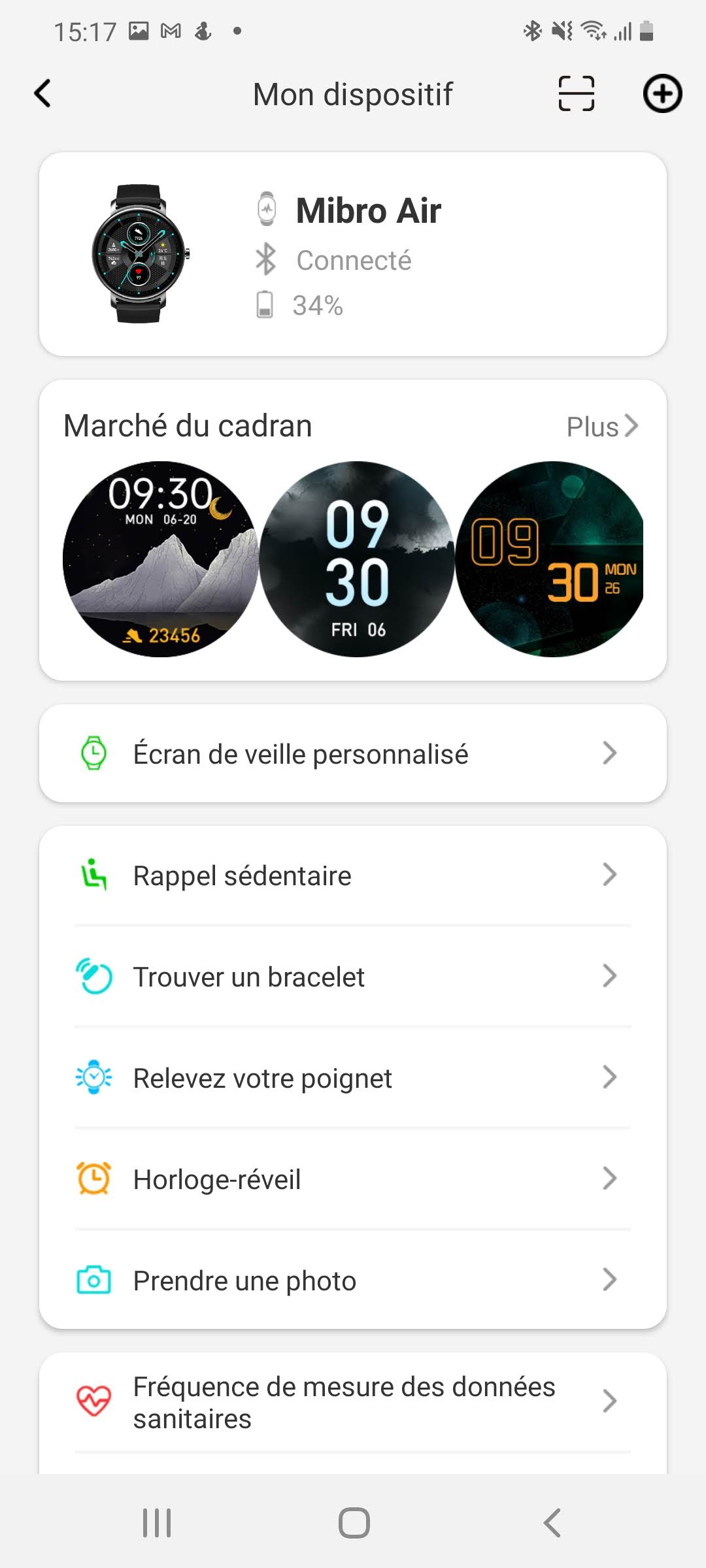Open the scan code icon
The height and width of the screenshot is (1568, 706).
[x=576, y=93]
